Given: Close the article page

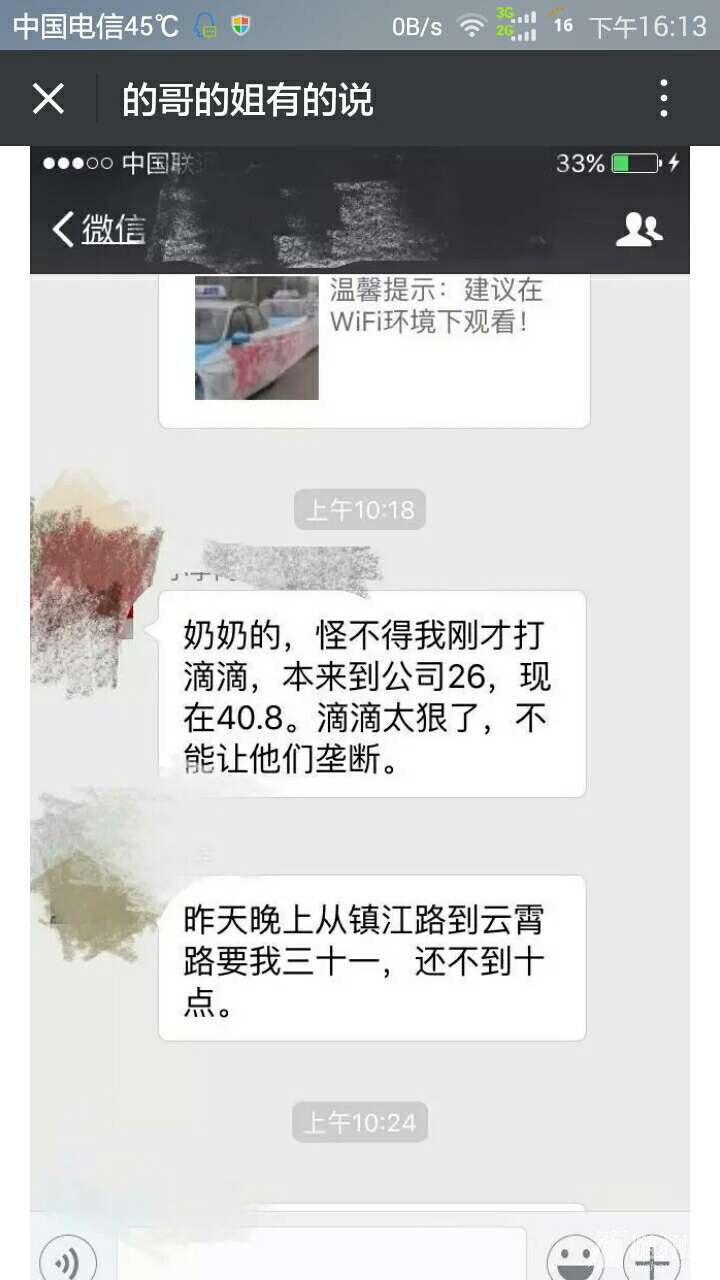Looking at the screenshot, I should click(48, 99).
